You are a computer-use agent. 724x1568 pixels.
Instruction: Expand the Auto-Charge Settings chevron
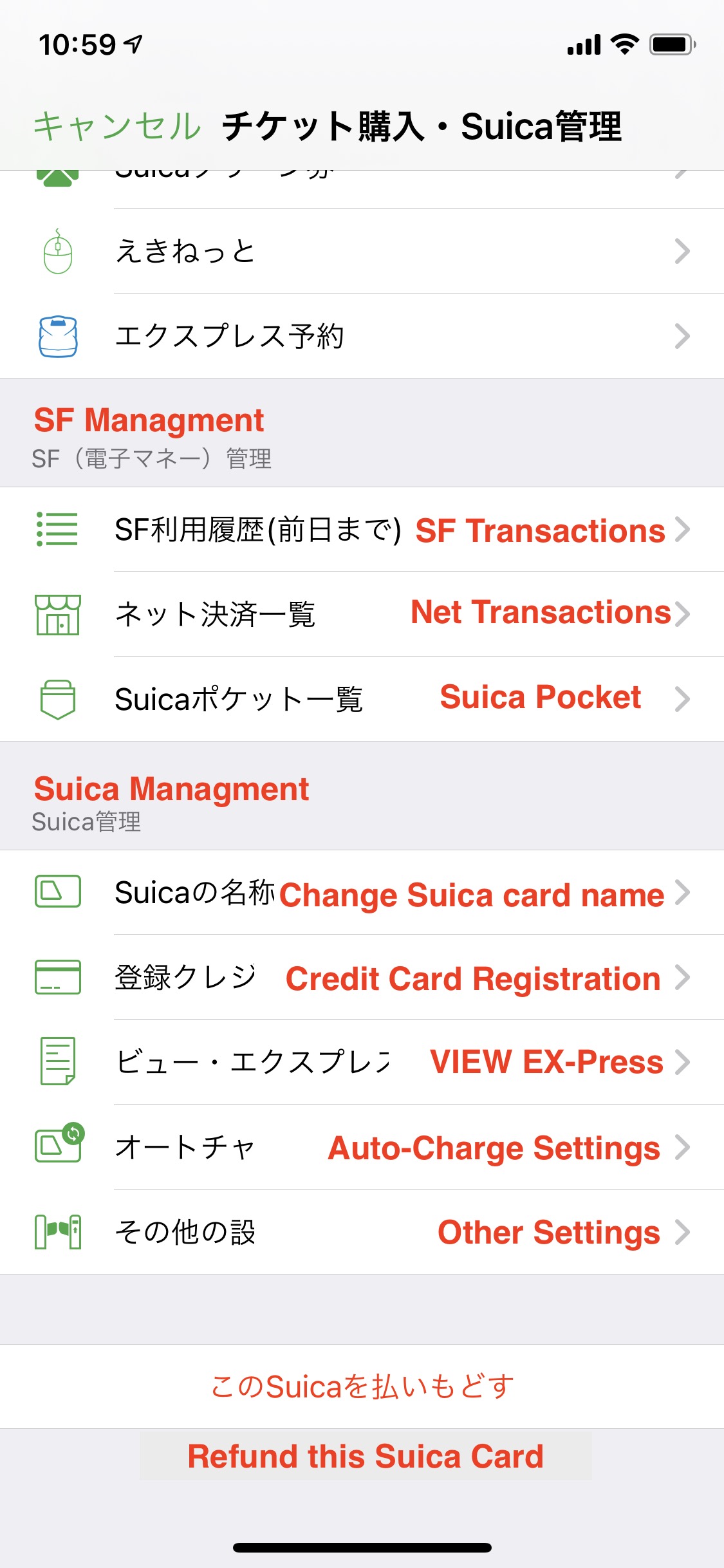point(683,1146)
